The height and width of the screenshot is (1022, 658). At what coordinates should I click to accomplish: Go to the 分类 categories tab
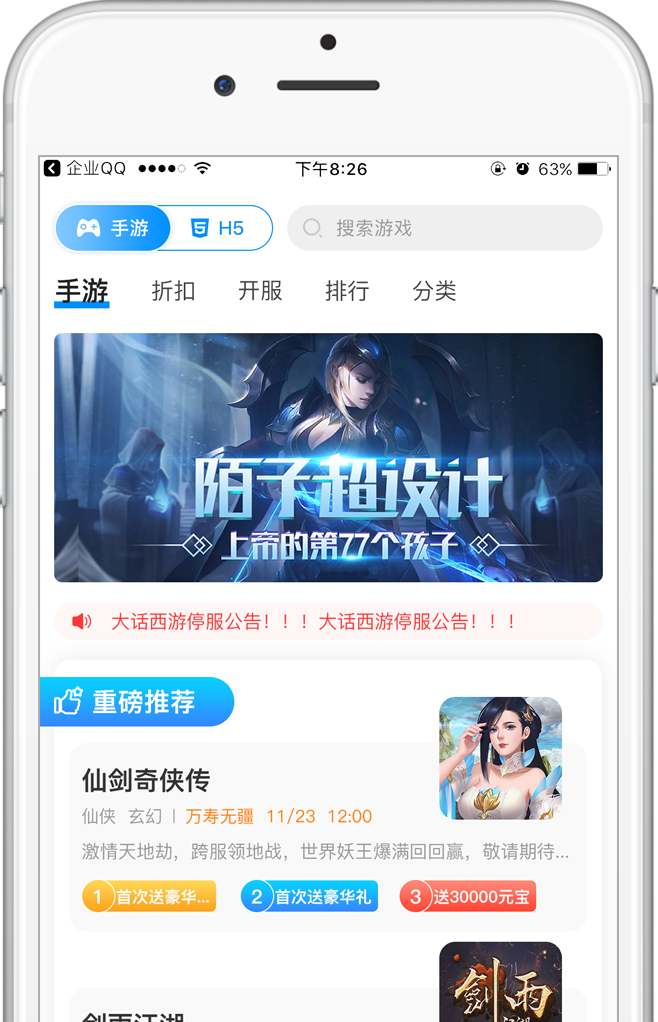tap(434, 291)
